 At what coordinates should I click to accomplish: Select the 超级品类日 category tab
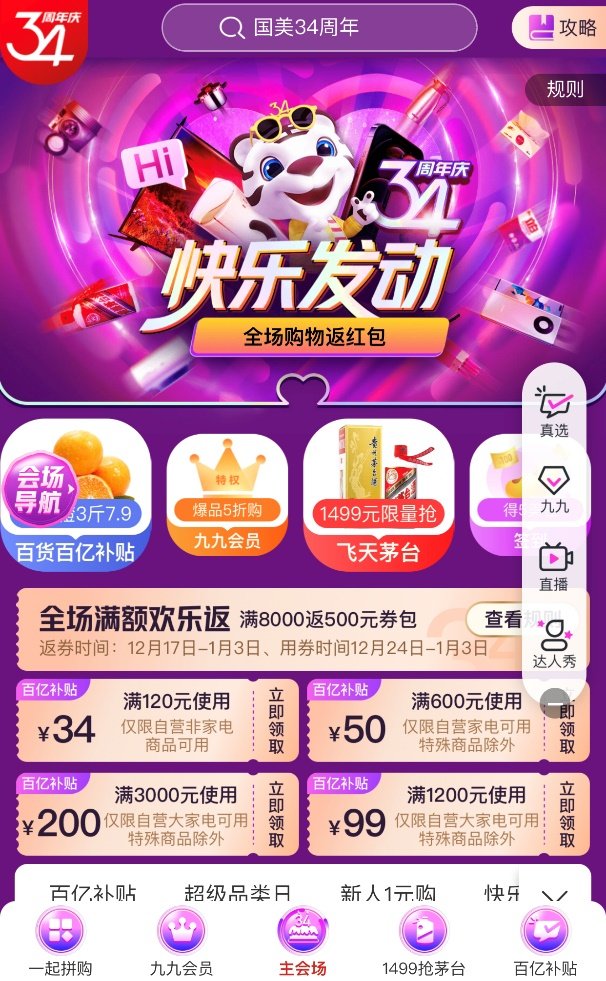click(238, 893)
